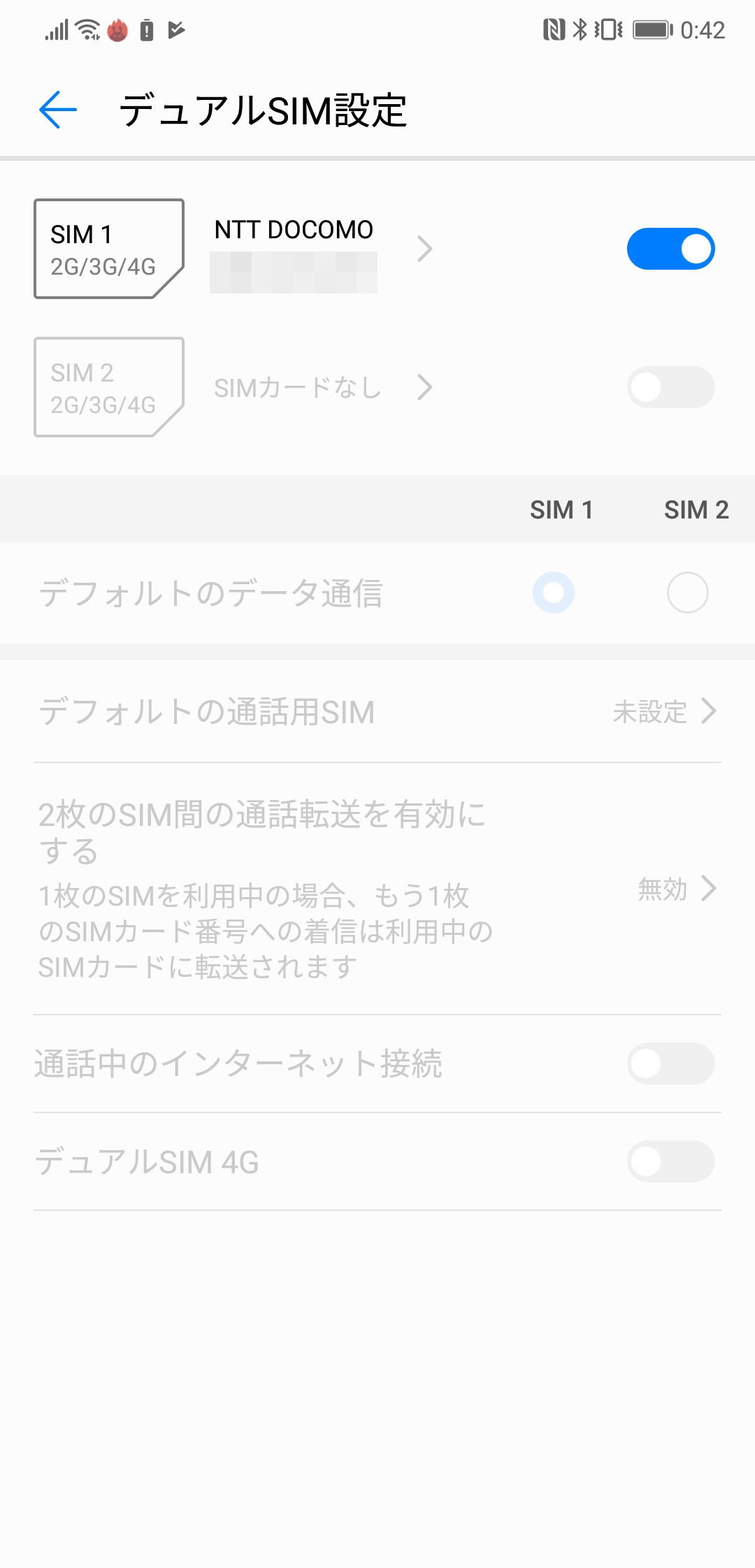The image size is (755, 1568).
Task: Tap the デュアルSIM設定 title text
Action: (264, 108)
